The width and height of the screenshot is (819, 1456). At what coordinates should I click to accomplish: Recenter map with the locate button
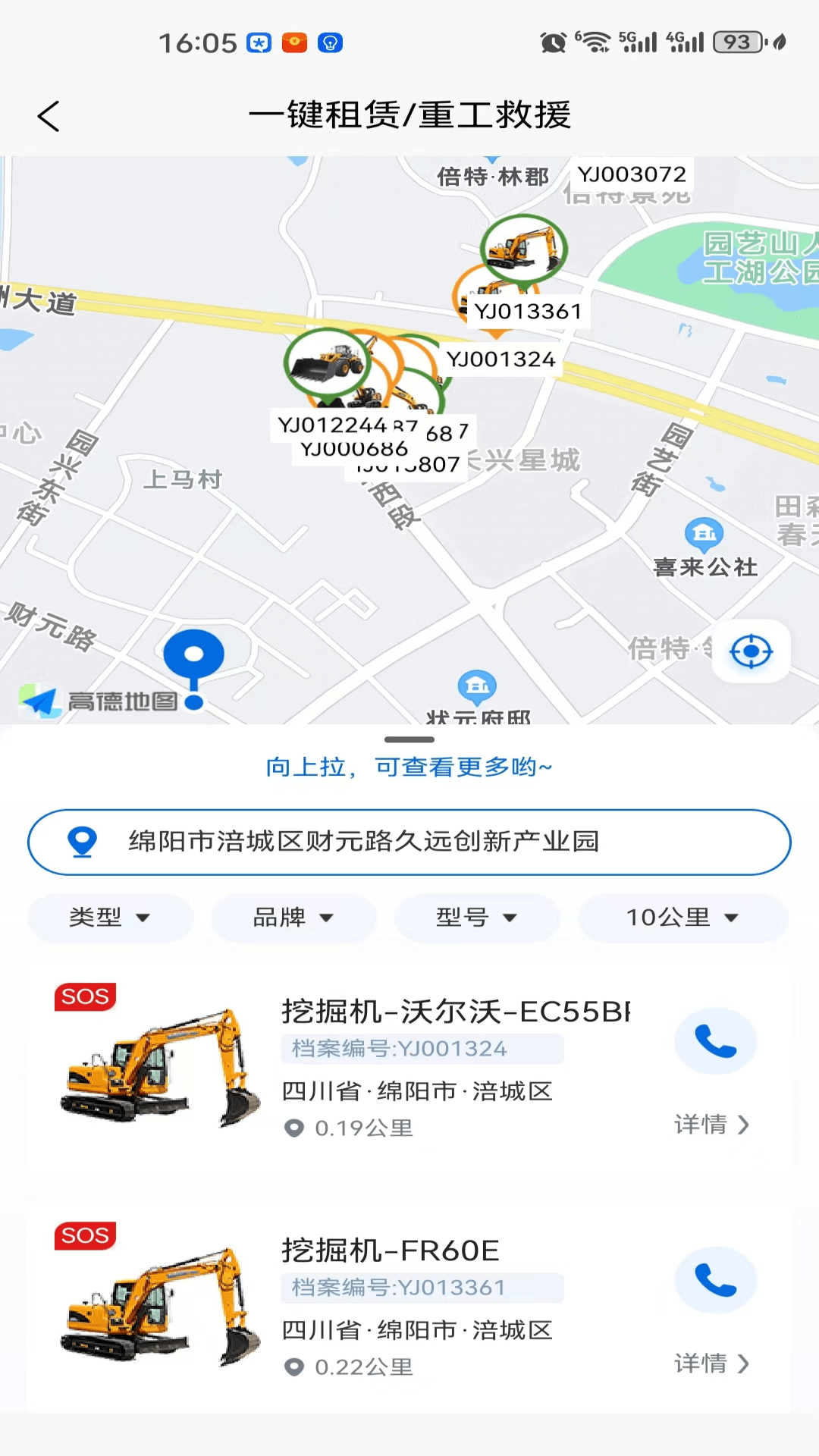752,651
